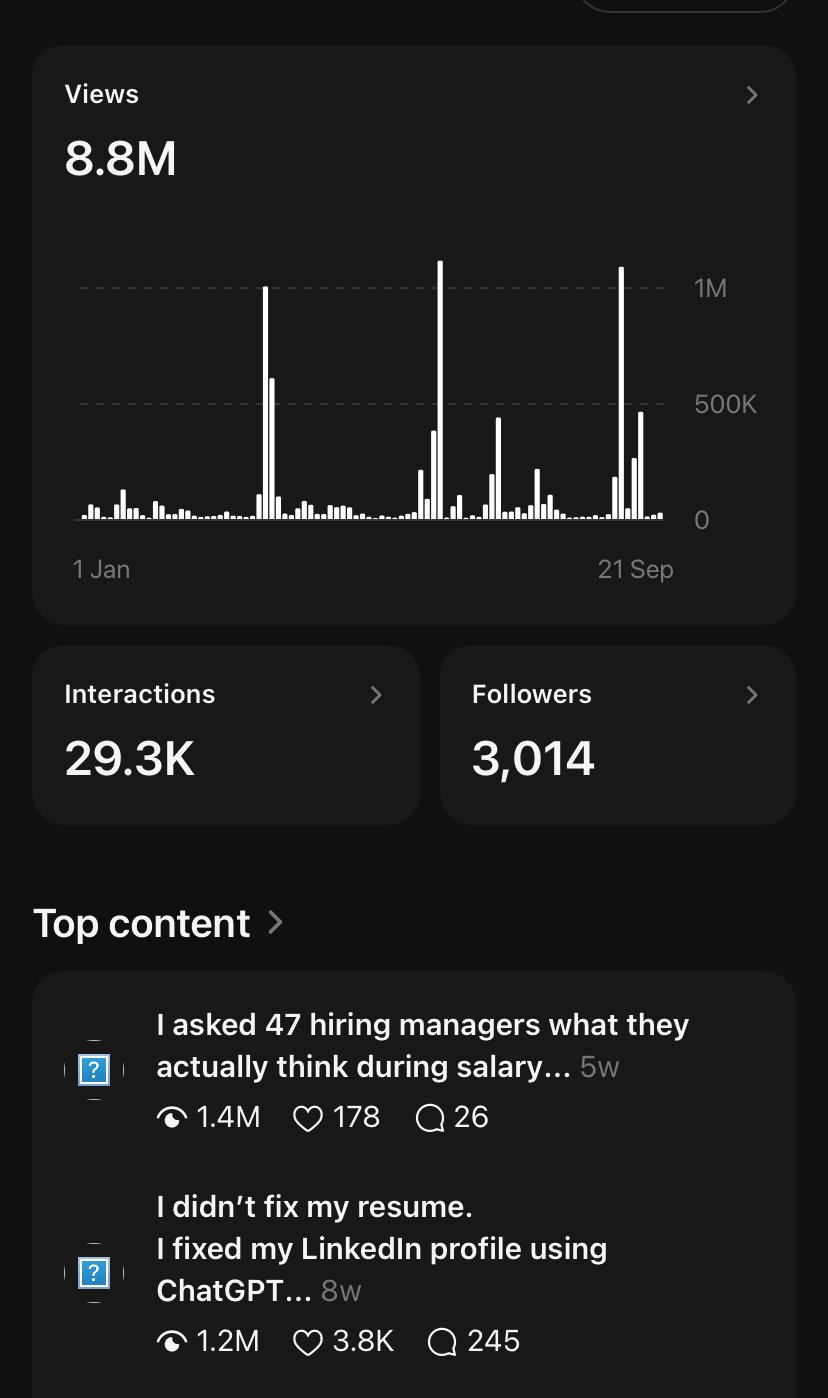
Task: Expand the Top content section
Action: tap(159, 923)
